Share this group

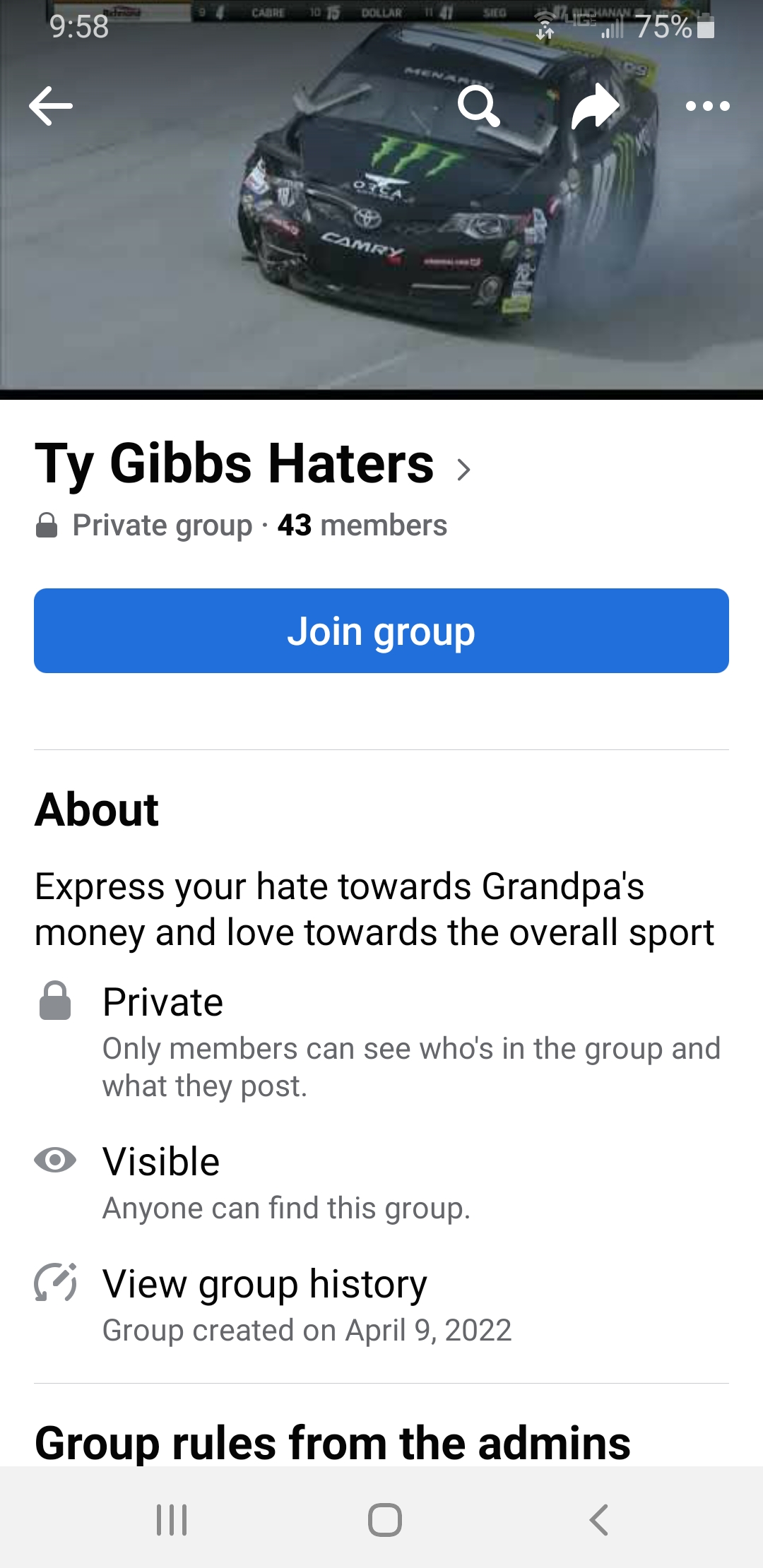coord(595,106)
